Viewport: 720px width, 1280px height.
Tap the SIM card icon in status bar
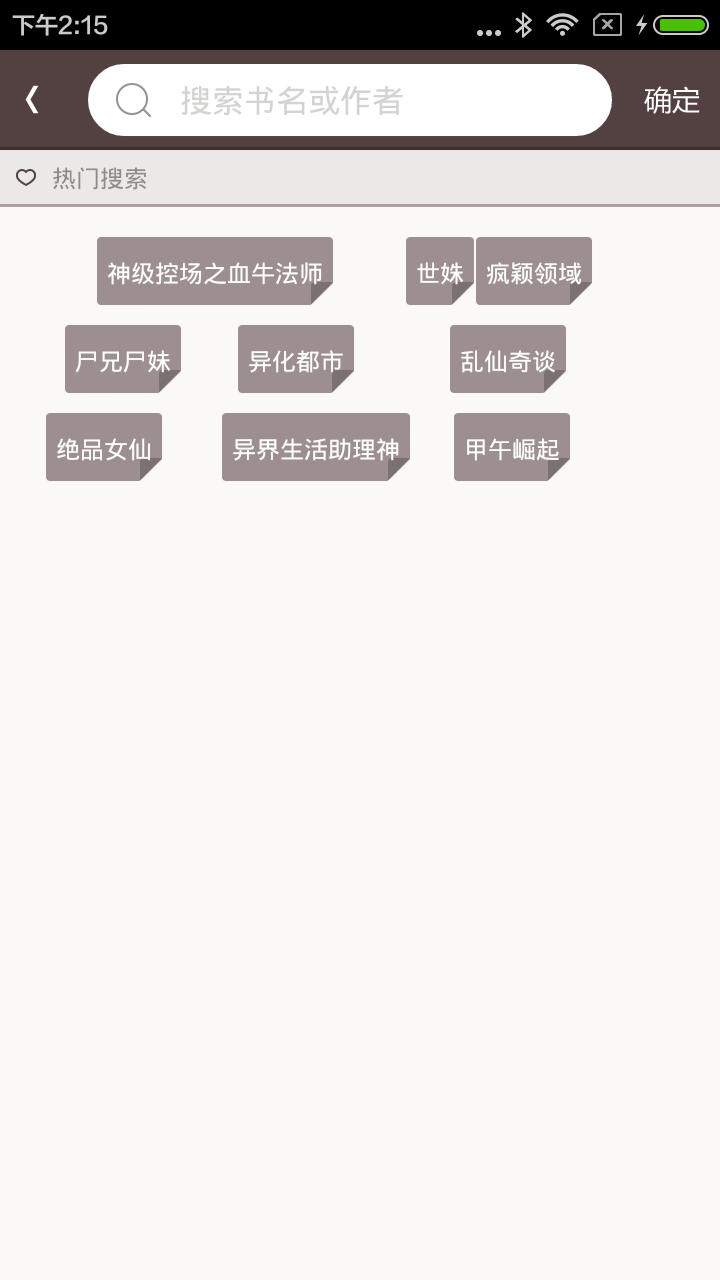point(605,24)
